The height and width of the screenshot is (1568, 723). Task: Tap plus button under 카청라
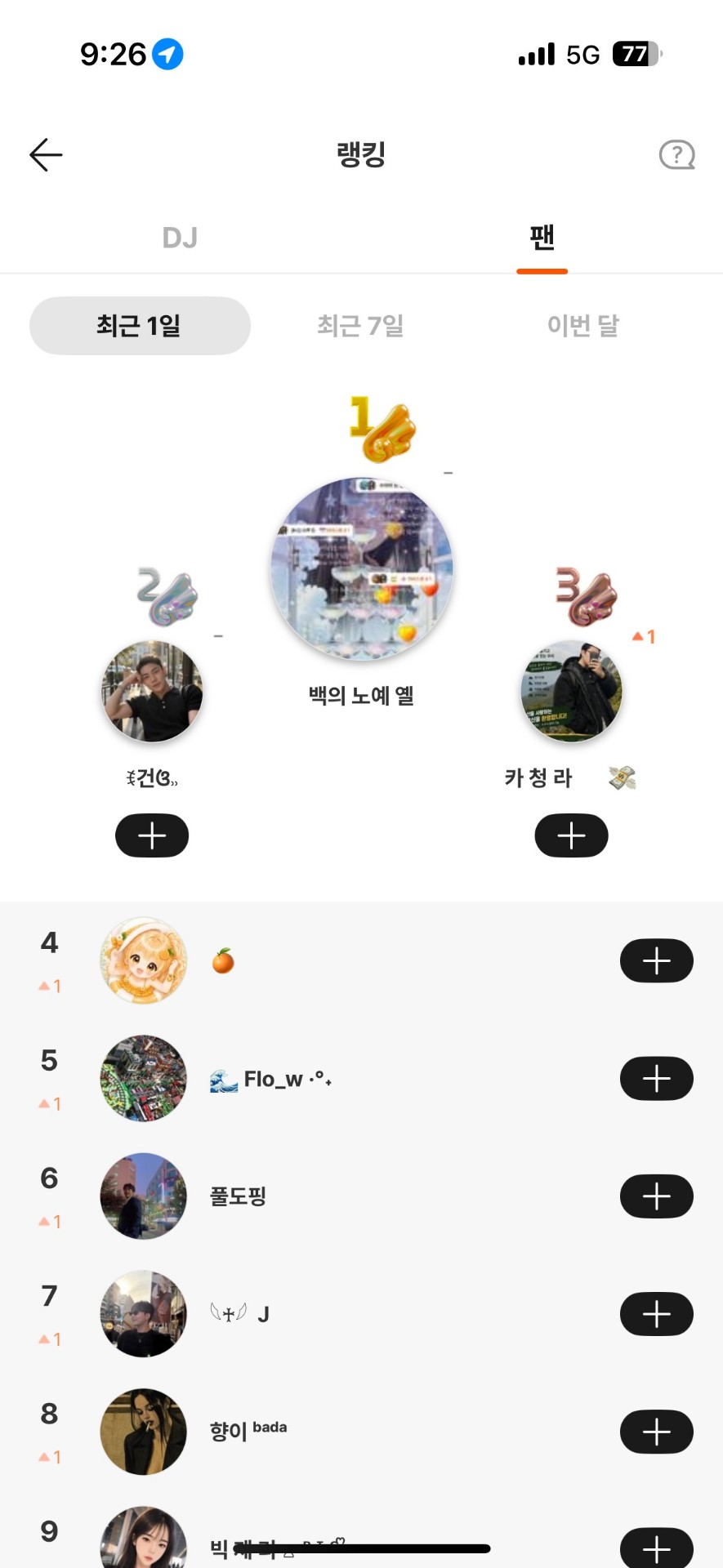pos(571,835)
